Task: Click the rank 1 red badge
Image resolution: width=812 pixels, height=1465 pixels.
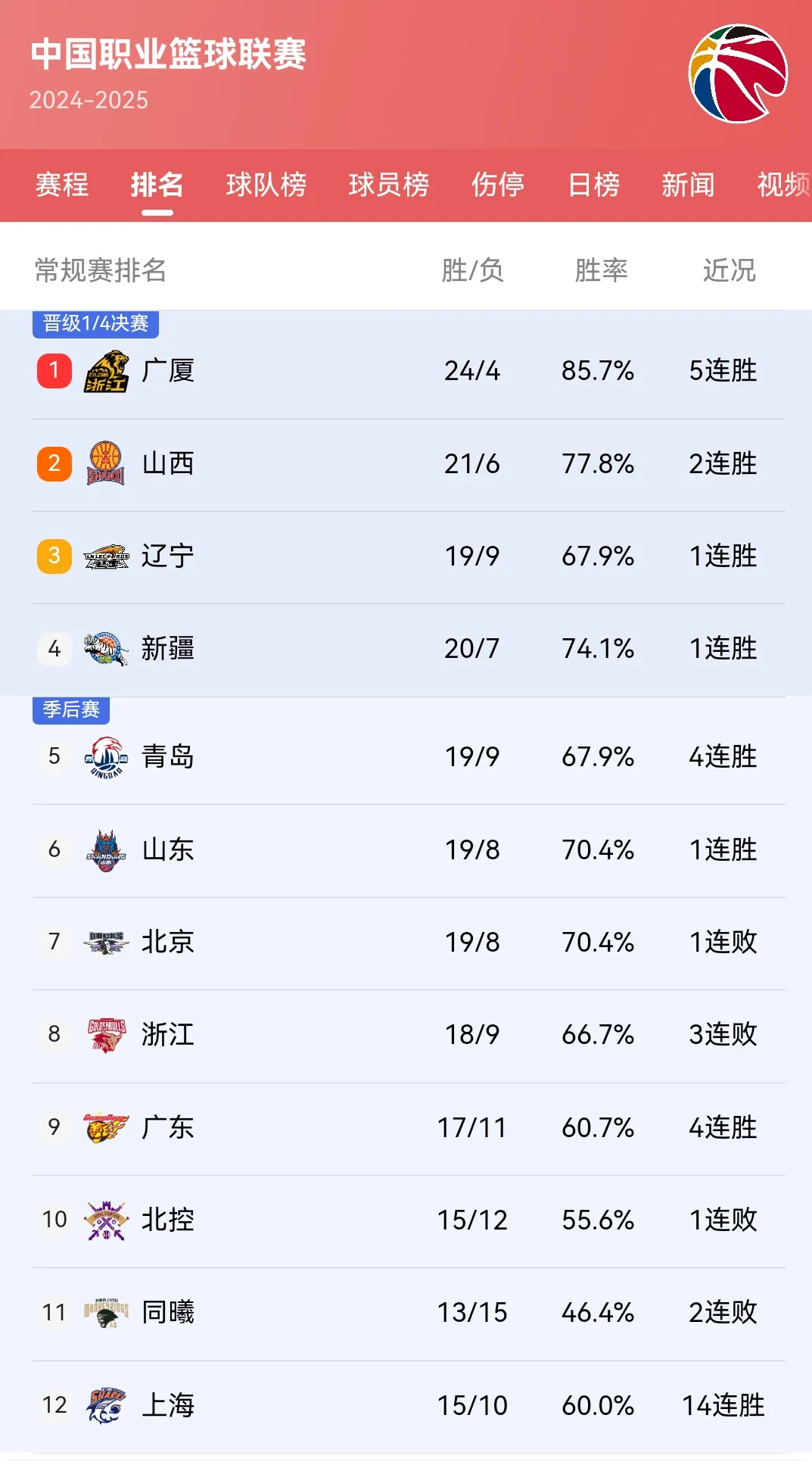Action: point(53,371)
